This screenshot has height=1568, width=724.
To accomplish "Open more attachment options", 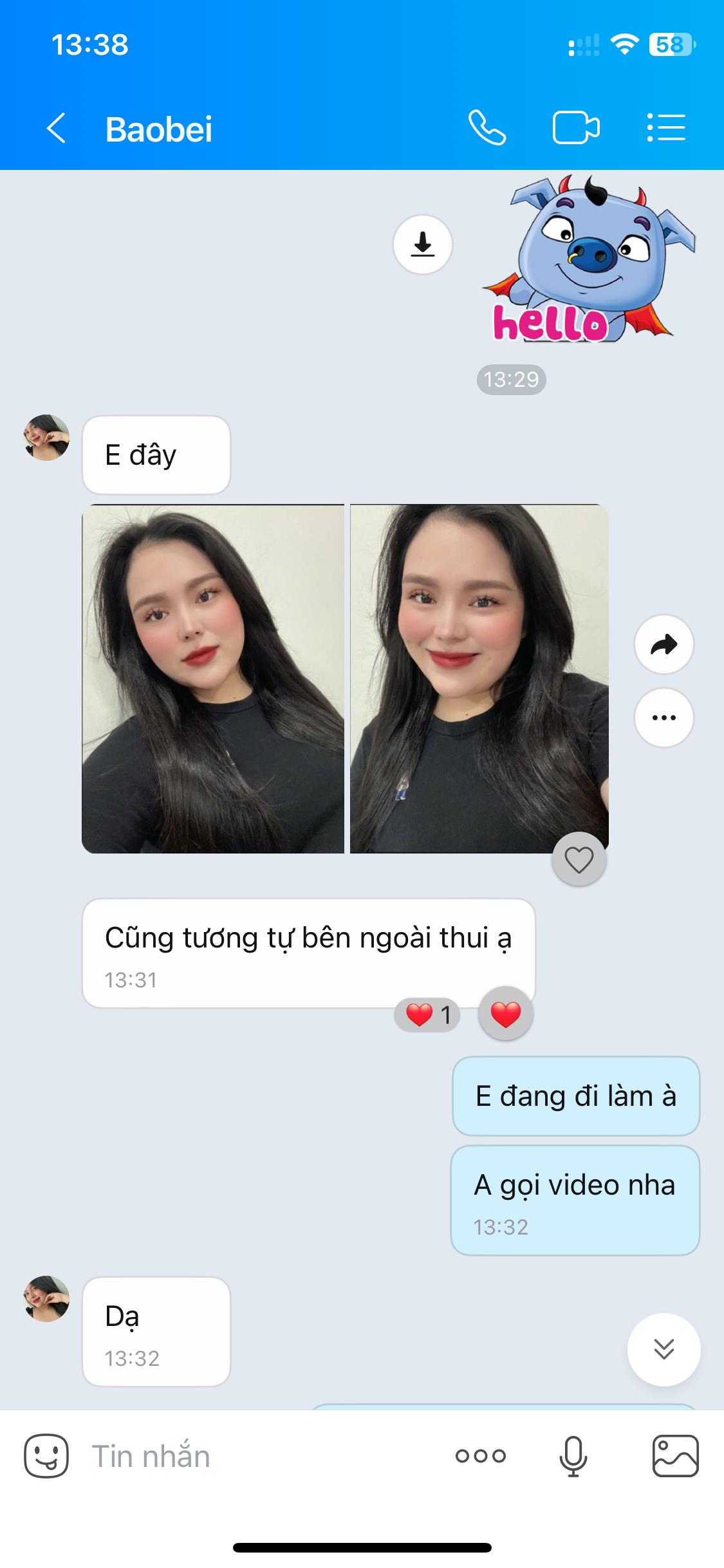I will [481, 1456].
